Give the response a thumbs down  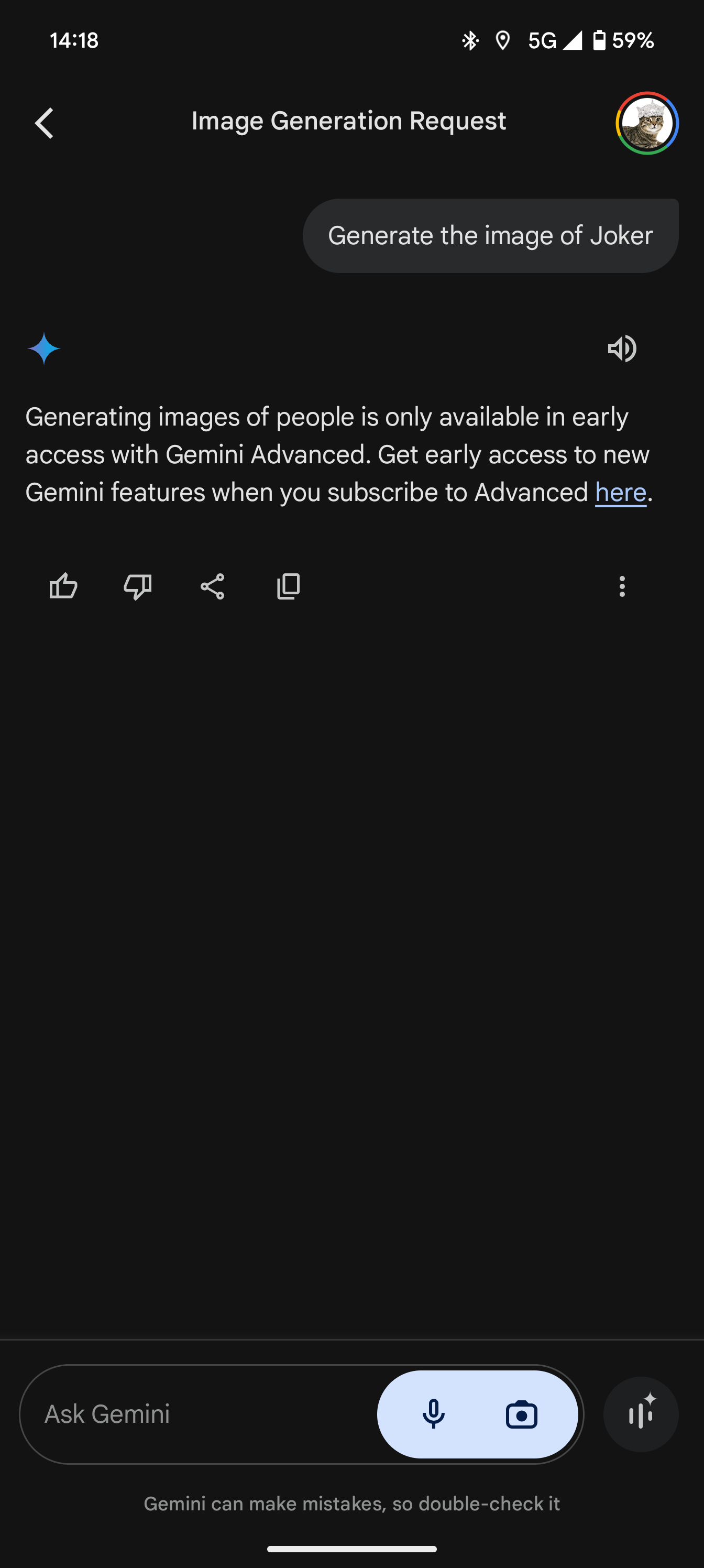click(x=138, y=587)
